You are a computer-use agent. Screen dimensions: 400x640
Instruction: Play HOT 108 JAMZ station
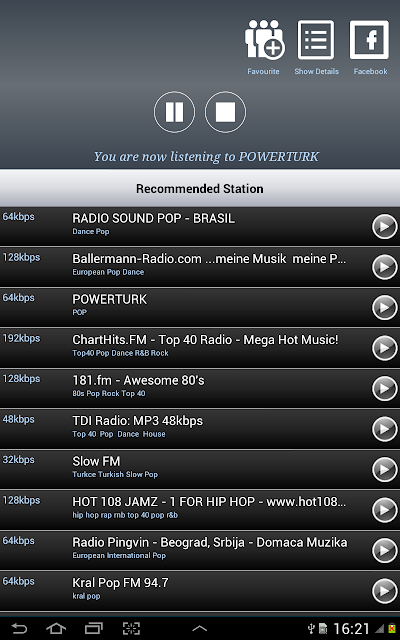coord(384,509)
